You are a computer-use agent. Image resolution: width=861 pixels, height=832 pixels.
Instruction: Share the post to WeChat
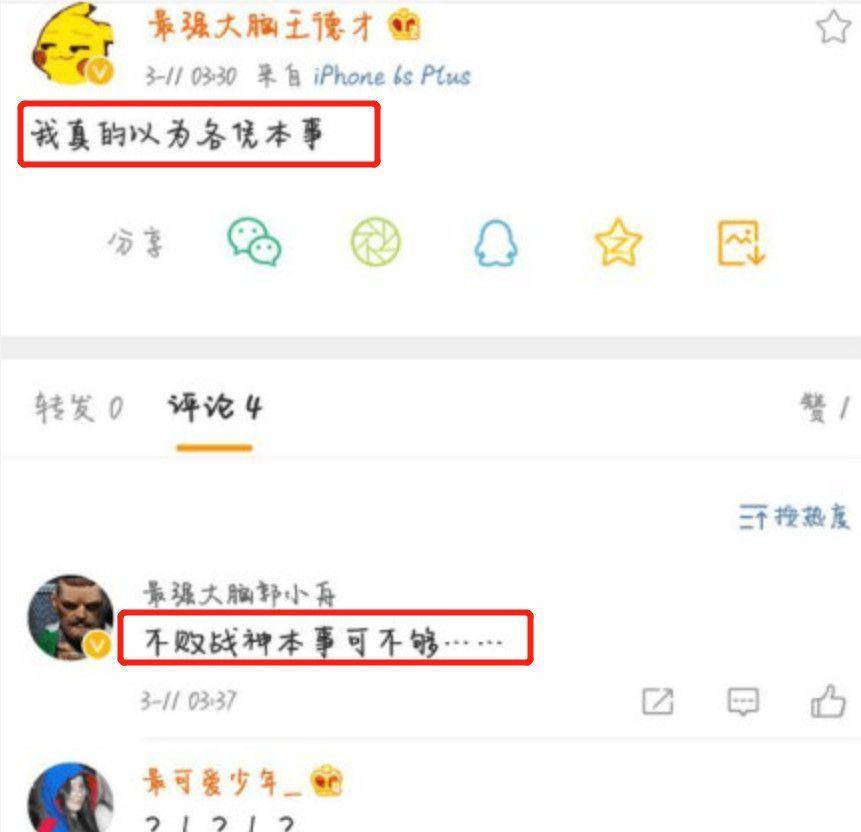tap(254, 242)
